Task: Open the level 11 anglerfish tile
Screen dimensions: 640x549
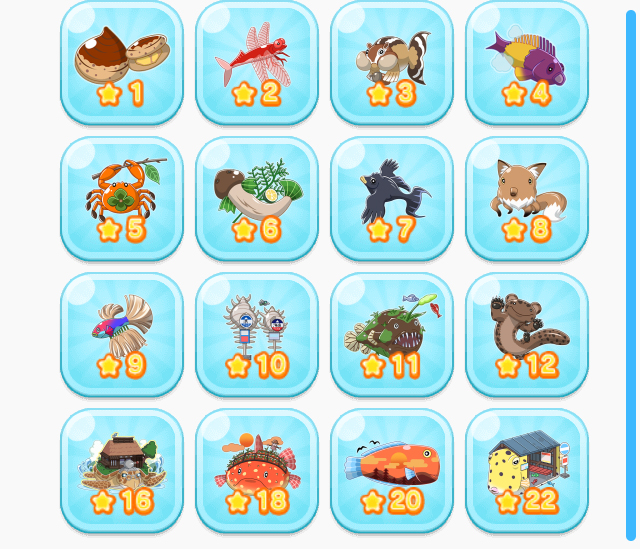Action: click(392, 335)
